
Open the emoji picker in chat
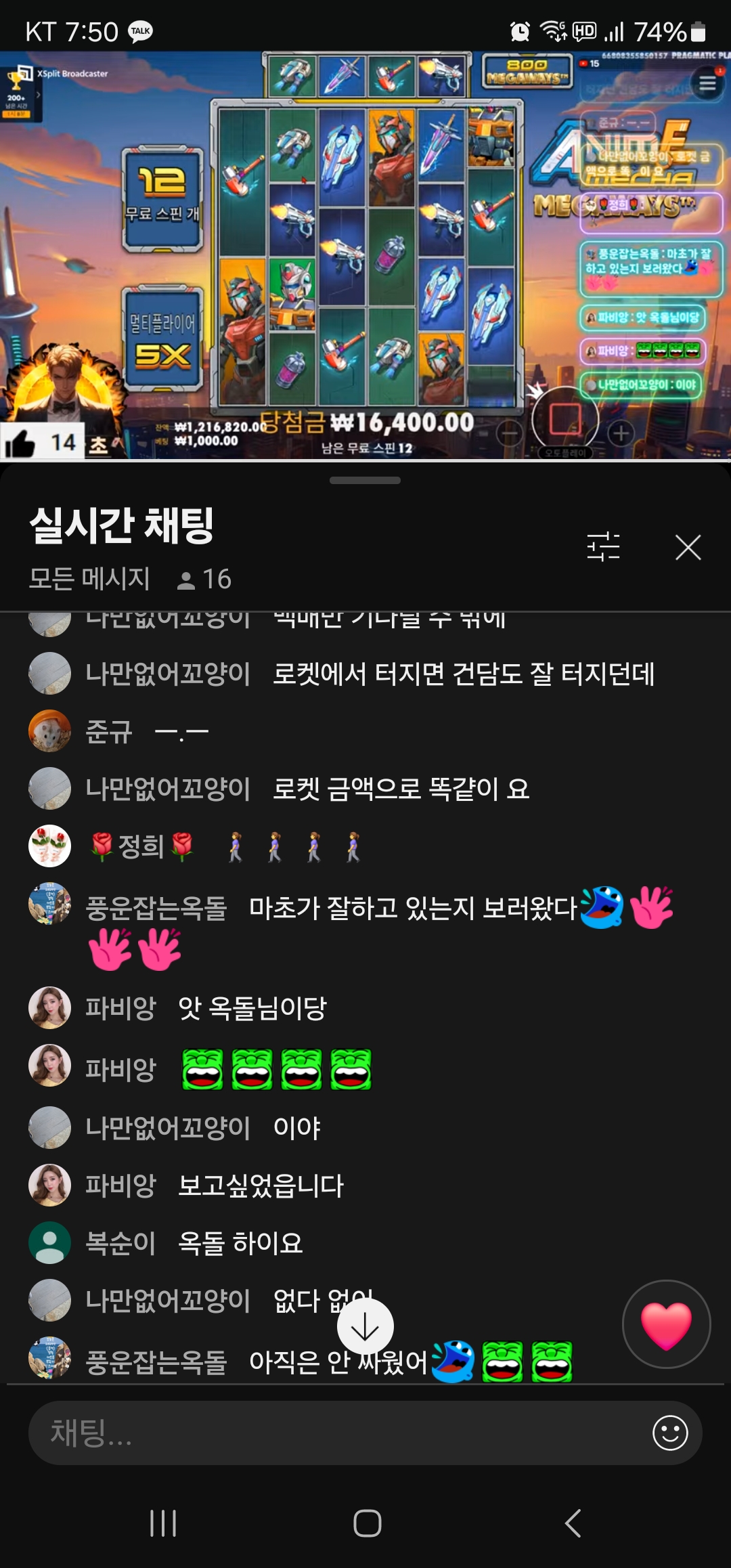(670, 1433)
